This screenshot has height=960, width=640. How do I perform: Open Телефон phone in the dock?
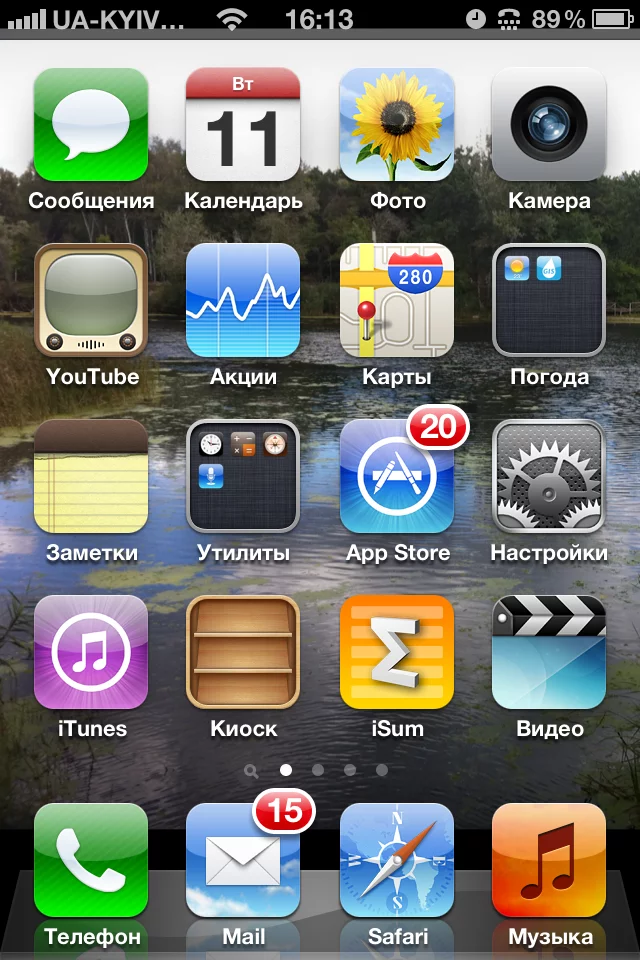pyautogui.click(x=91, y=861)
